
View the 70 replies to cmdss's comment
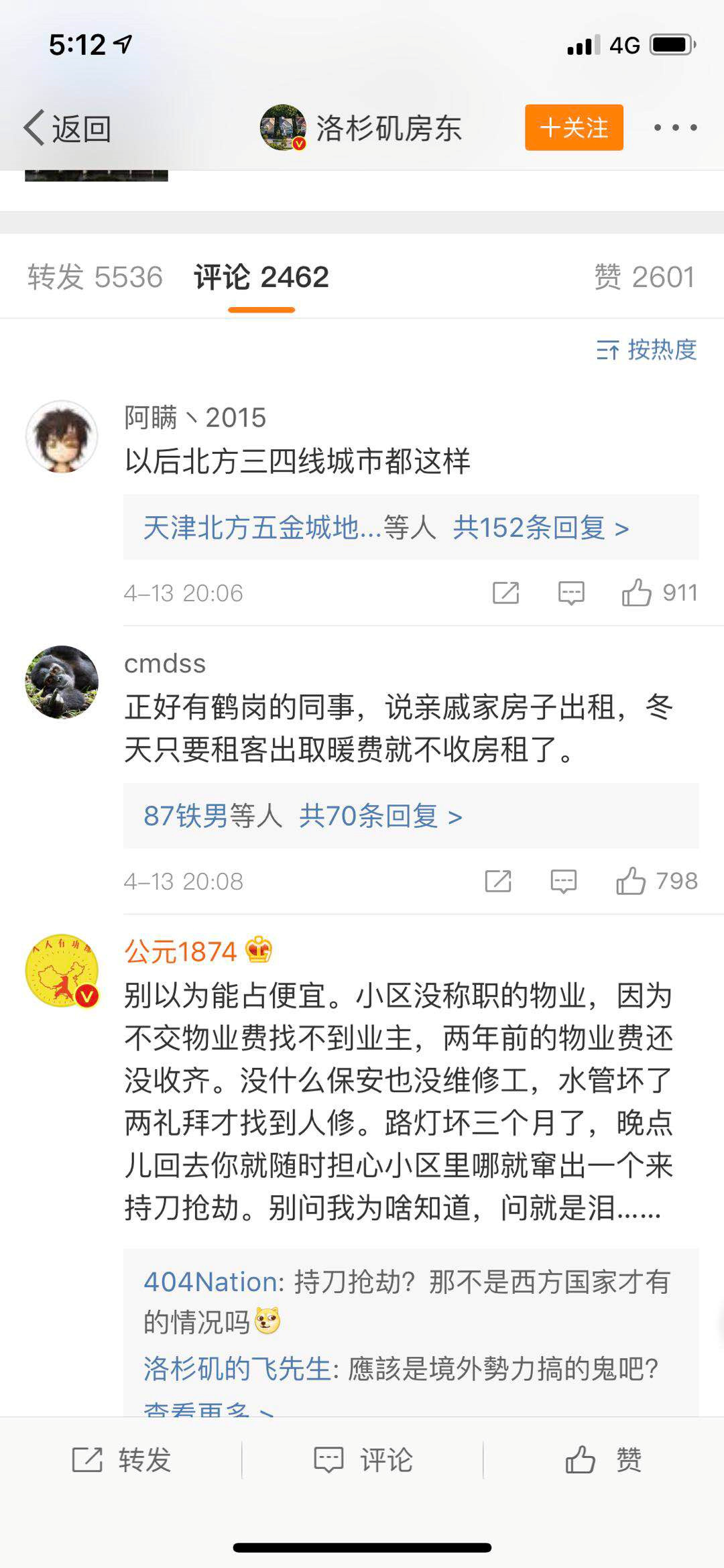click(380, 816)
